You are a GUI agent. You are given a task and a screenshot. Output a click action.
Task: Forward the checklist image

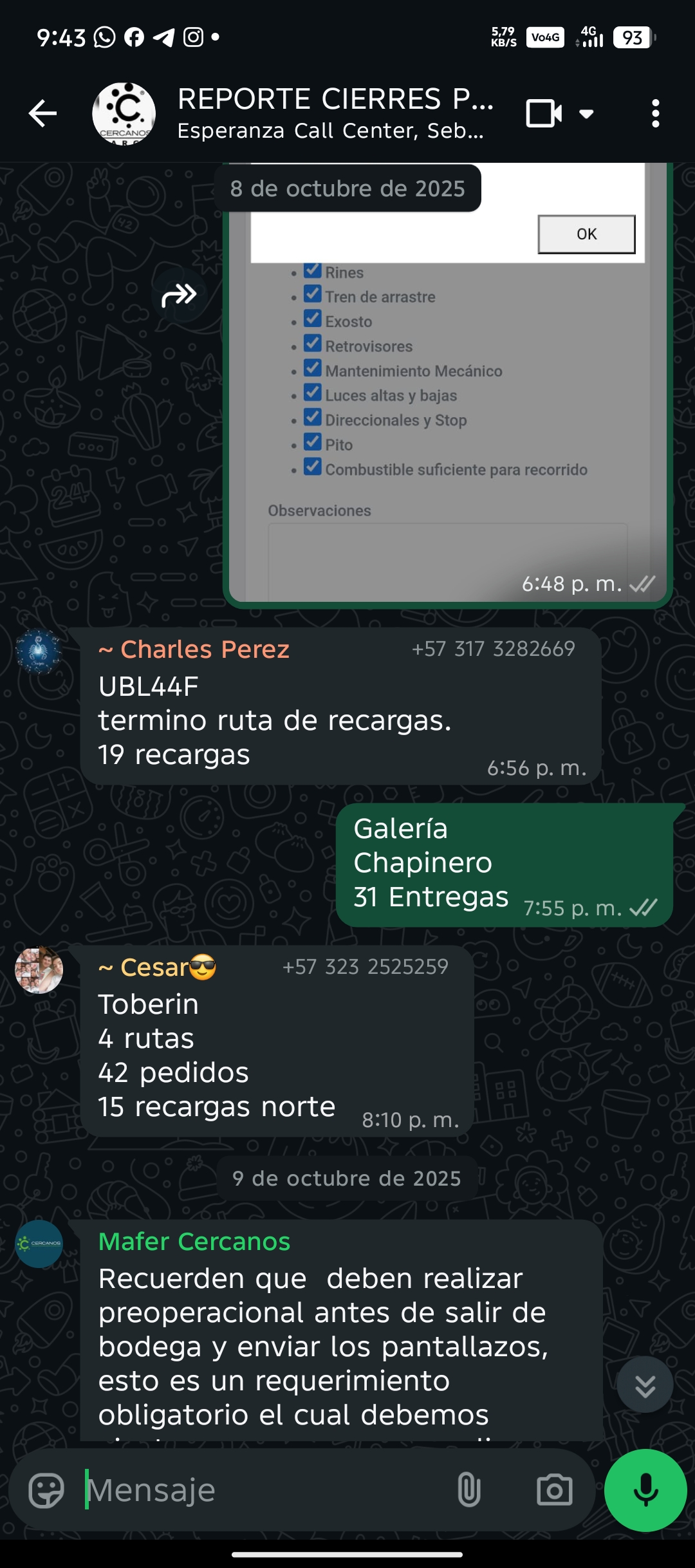(x=179, y=295)
